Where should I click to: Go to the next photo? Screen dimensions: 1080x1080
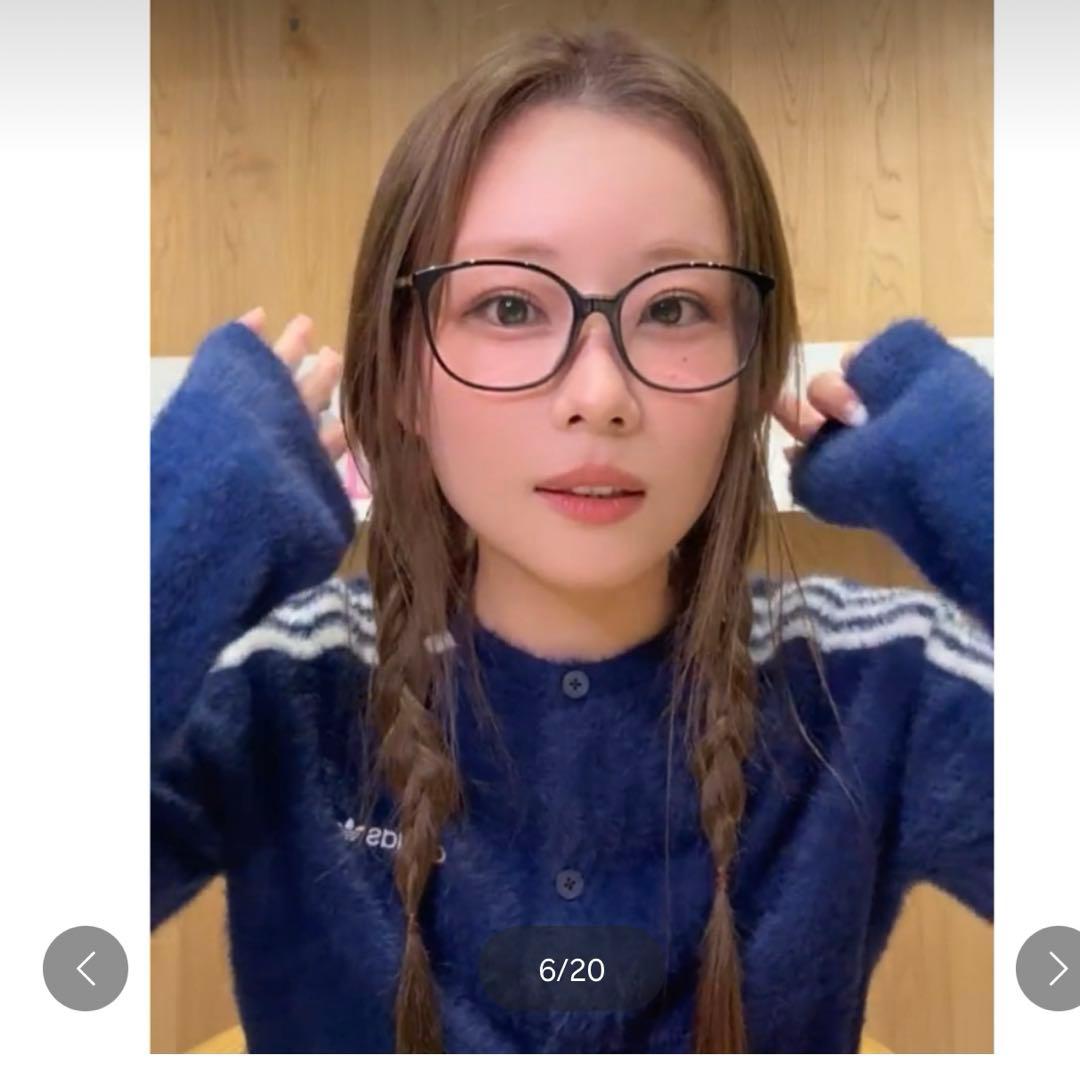1054,968
